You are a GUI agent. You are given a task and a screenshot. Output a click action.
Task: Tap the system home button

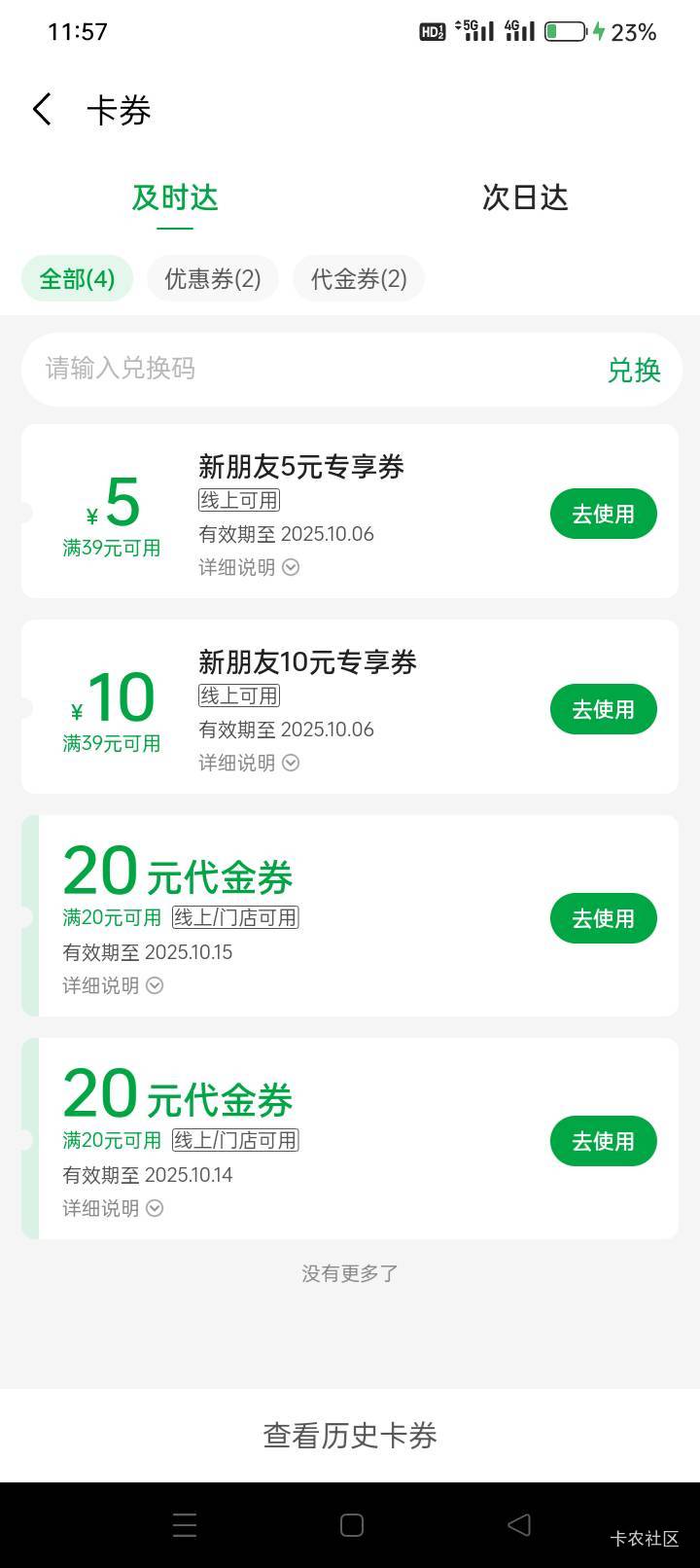coord(352,1525)
